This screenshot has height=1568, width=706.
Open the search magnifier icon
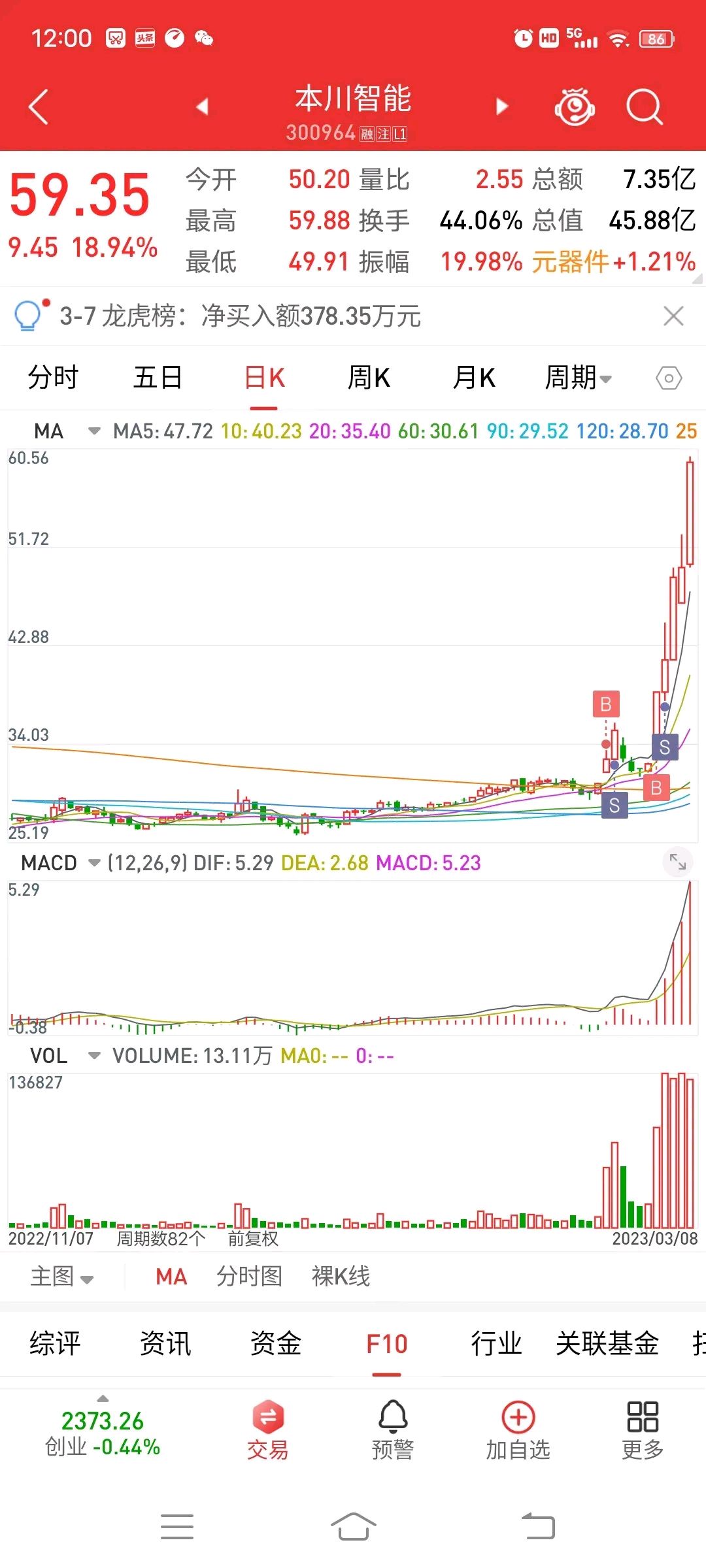coord(644,106)
